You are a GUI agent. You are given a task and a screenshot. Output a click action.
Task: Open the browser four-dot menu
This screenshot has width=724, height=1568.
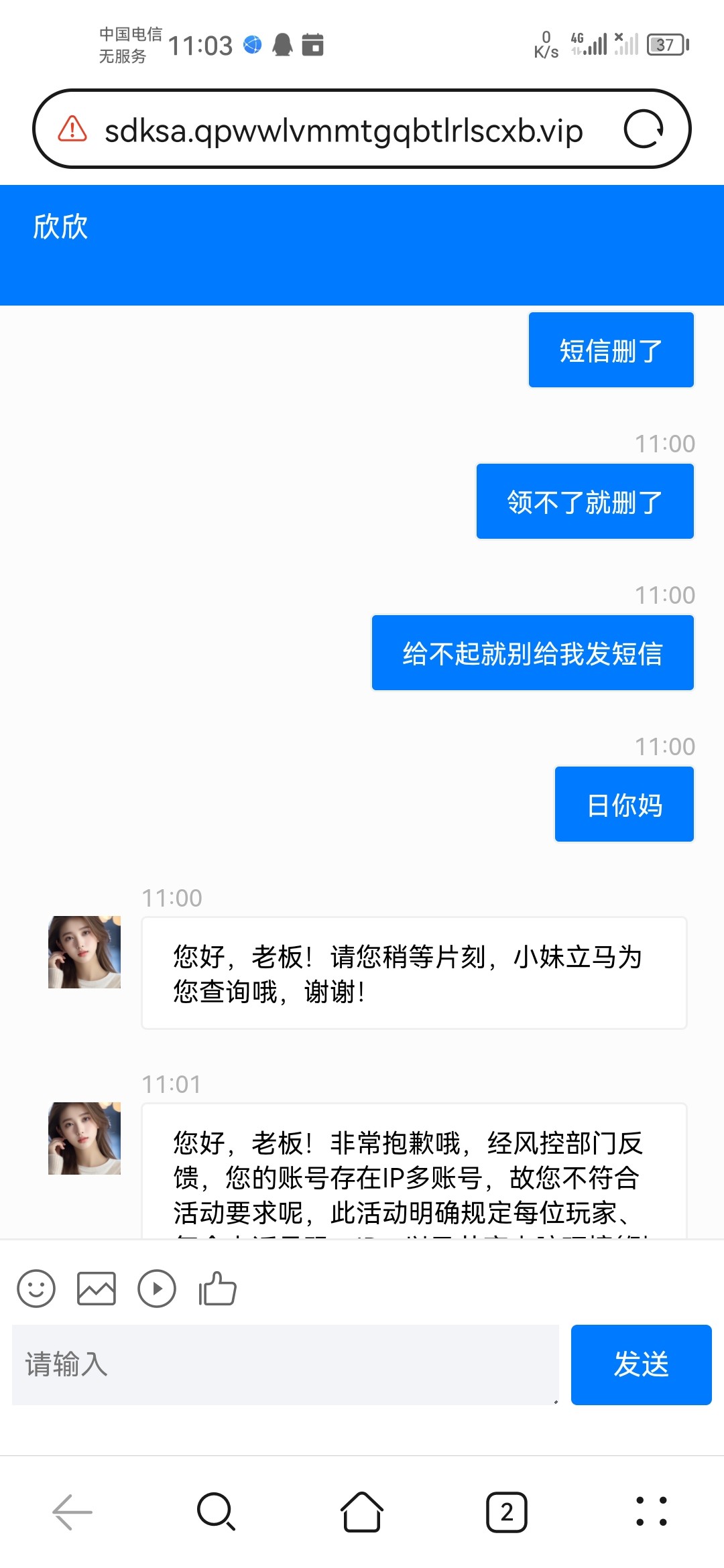pos(652,1512)
